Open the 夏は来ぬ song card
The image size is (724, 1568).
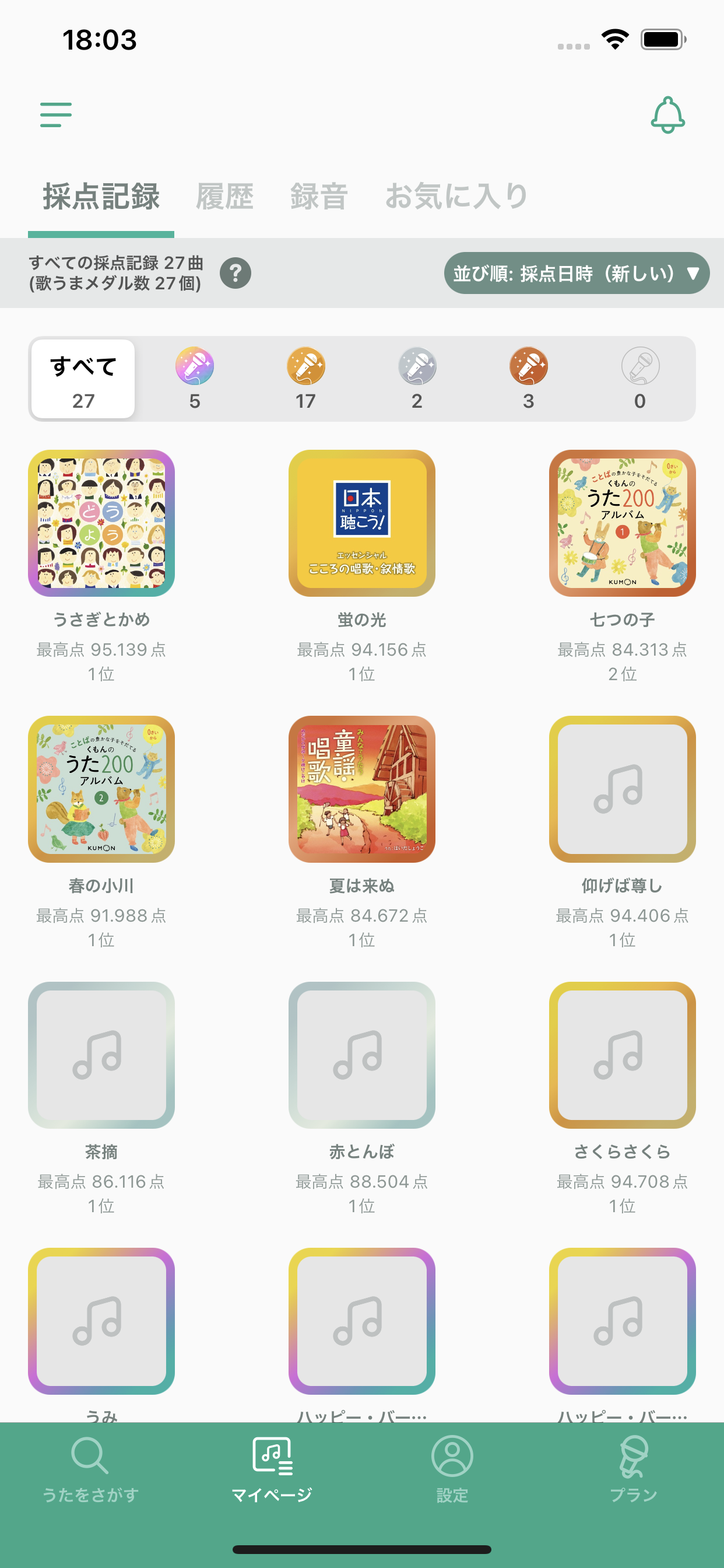pyautogui.click(x=361, y=789)
